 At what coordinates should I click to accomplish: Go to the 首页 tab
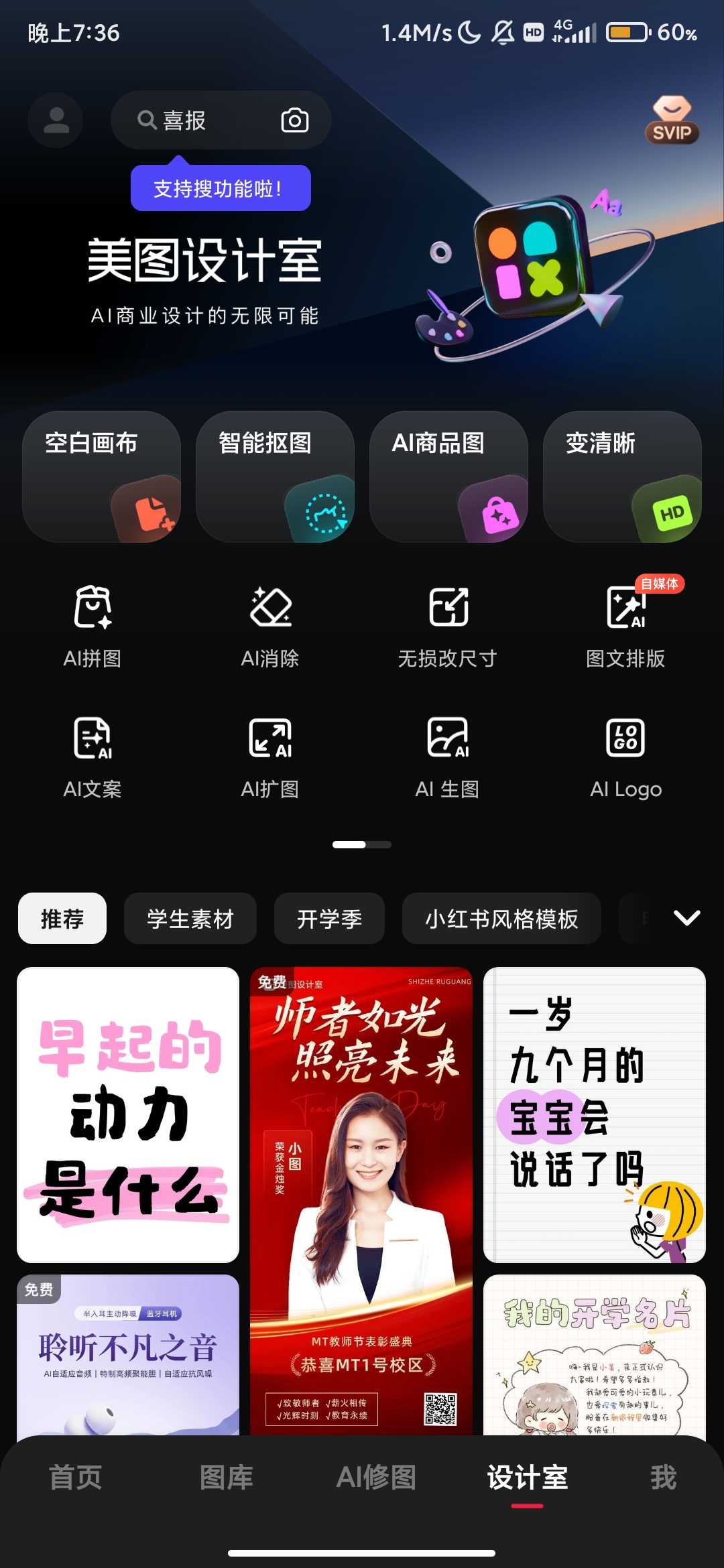[76, 1478]
